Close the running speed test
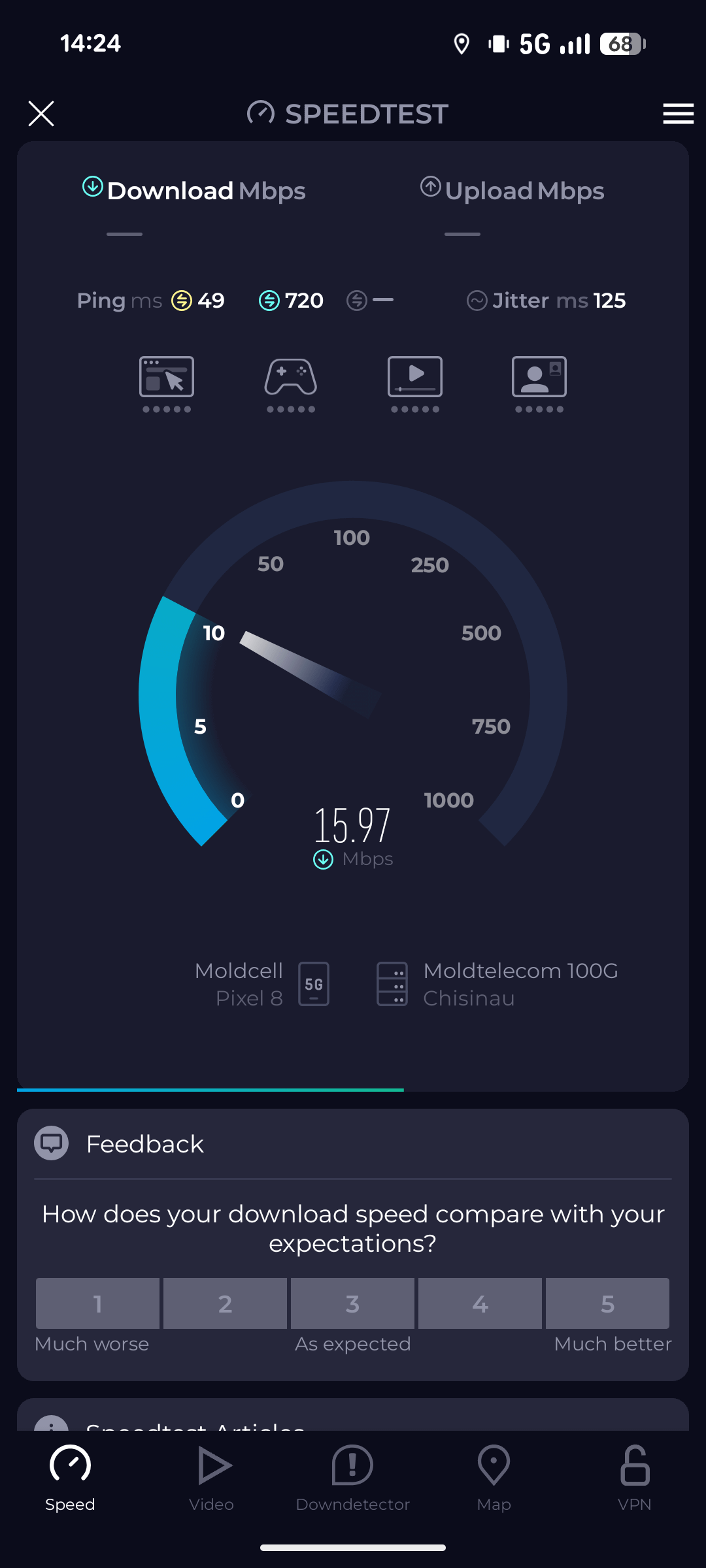Screen dimensions: 706x1568 point(41,114)
